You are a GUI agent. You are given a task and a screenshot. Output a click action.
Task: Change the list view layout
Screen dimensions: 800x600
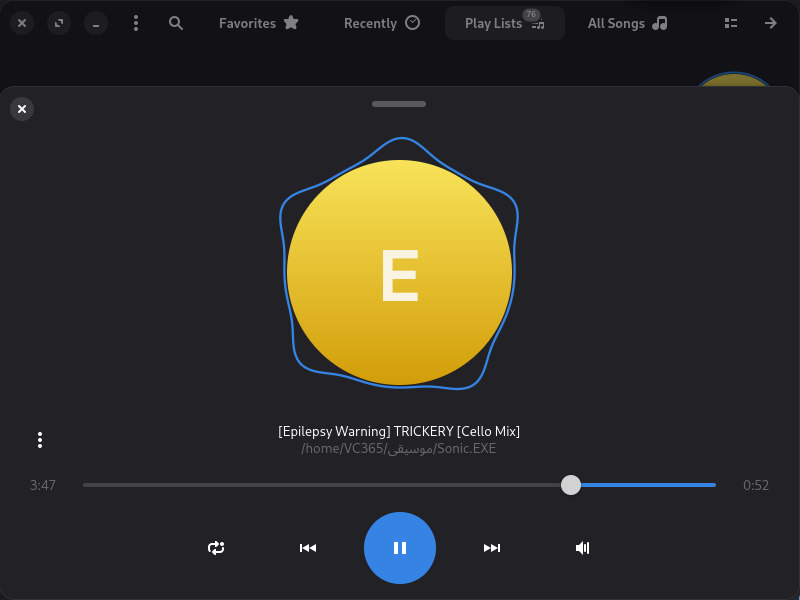pyautogui.click(x=731, y=23)
